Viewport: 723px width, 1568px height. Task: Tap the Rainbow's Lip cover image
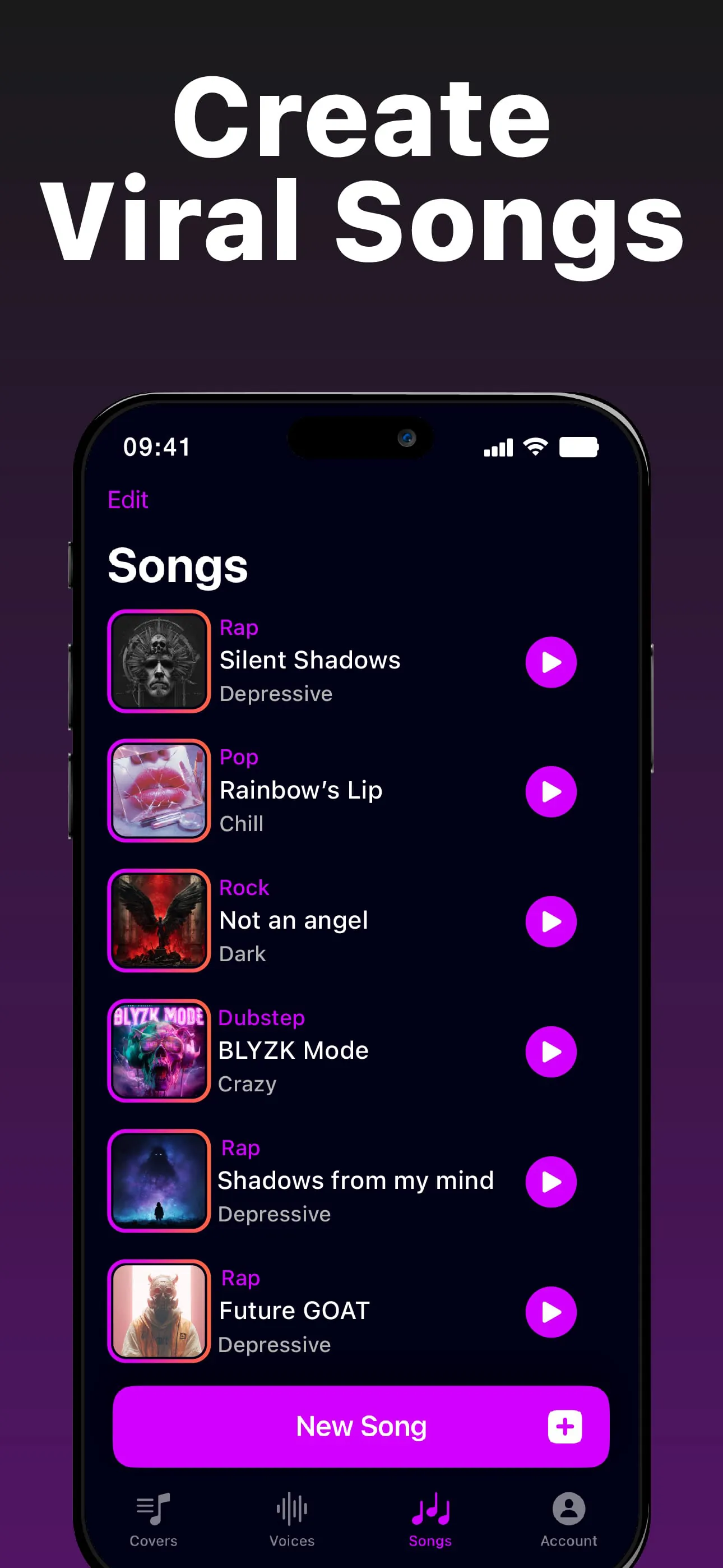157,792
